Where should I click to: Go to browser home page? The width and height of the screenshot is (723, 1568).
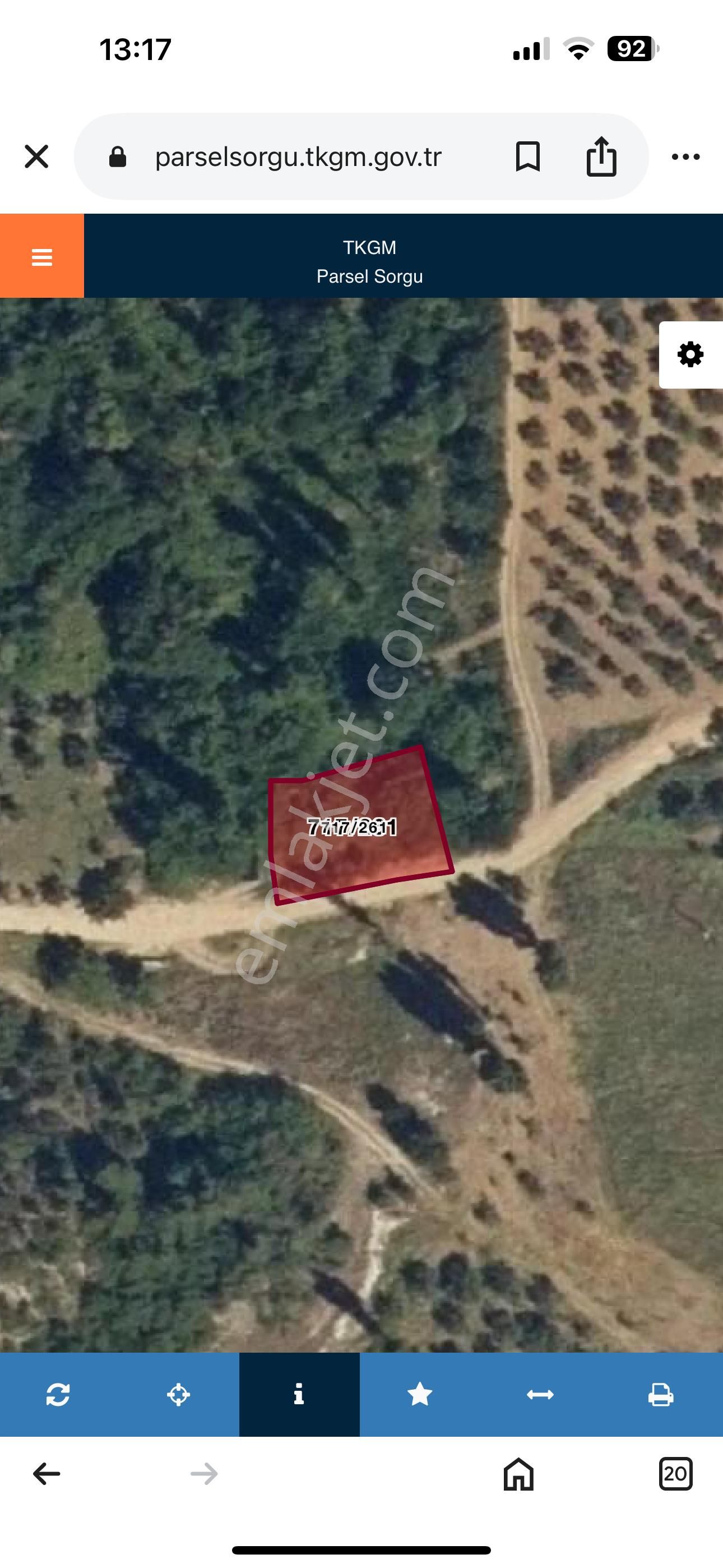(x=518, y=1474)
